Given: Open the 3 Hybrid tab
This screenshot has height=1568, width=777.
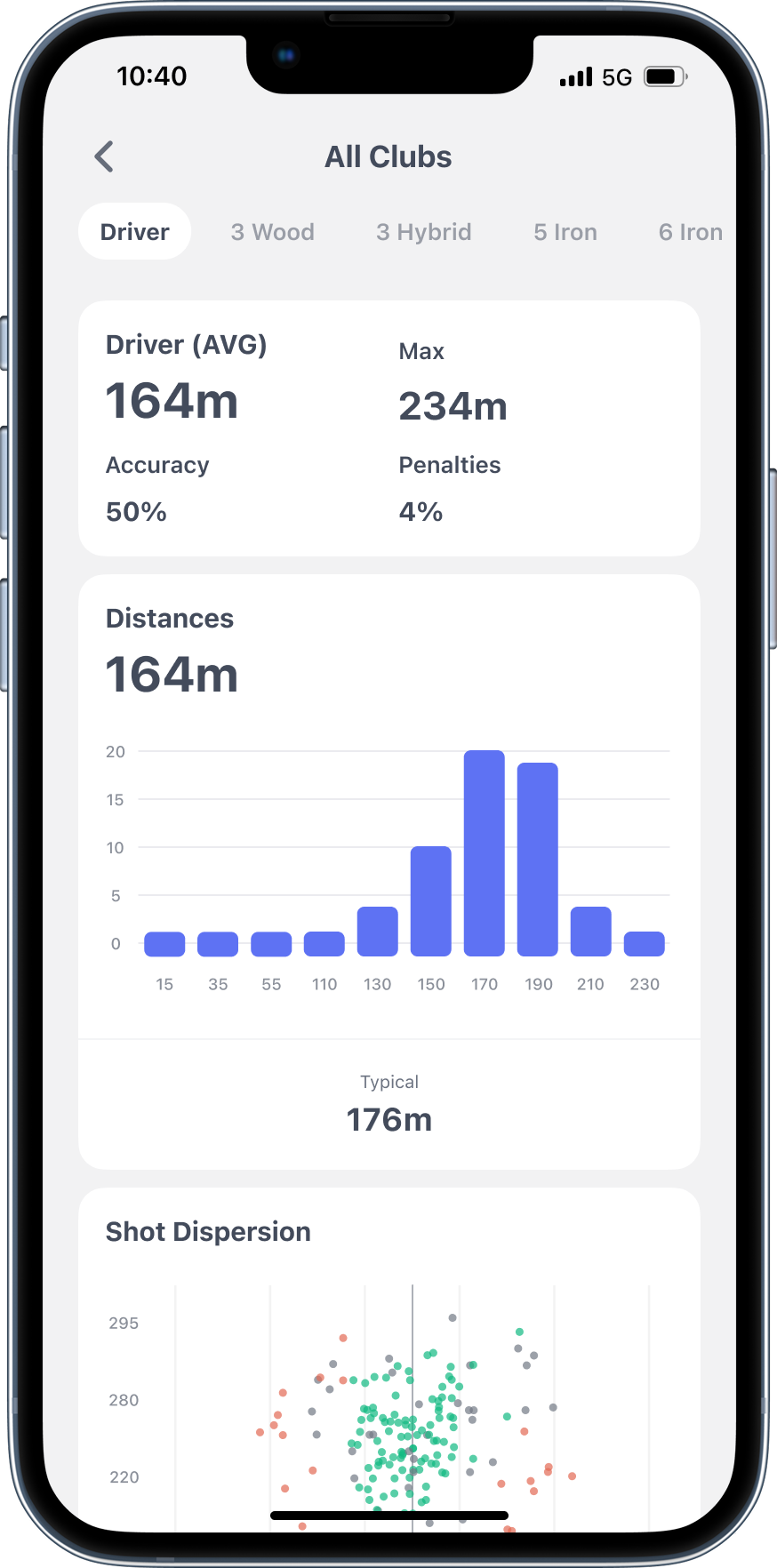Looking at the screenshot, I should pyautogui.click(x=423, y=232).
